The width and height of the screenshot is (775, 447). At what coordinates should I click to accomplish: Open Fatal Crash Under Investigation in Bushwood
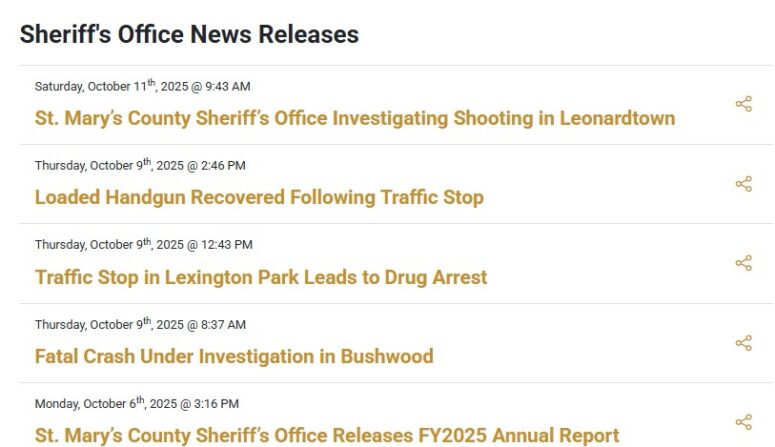(233, 356)
